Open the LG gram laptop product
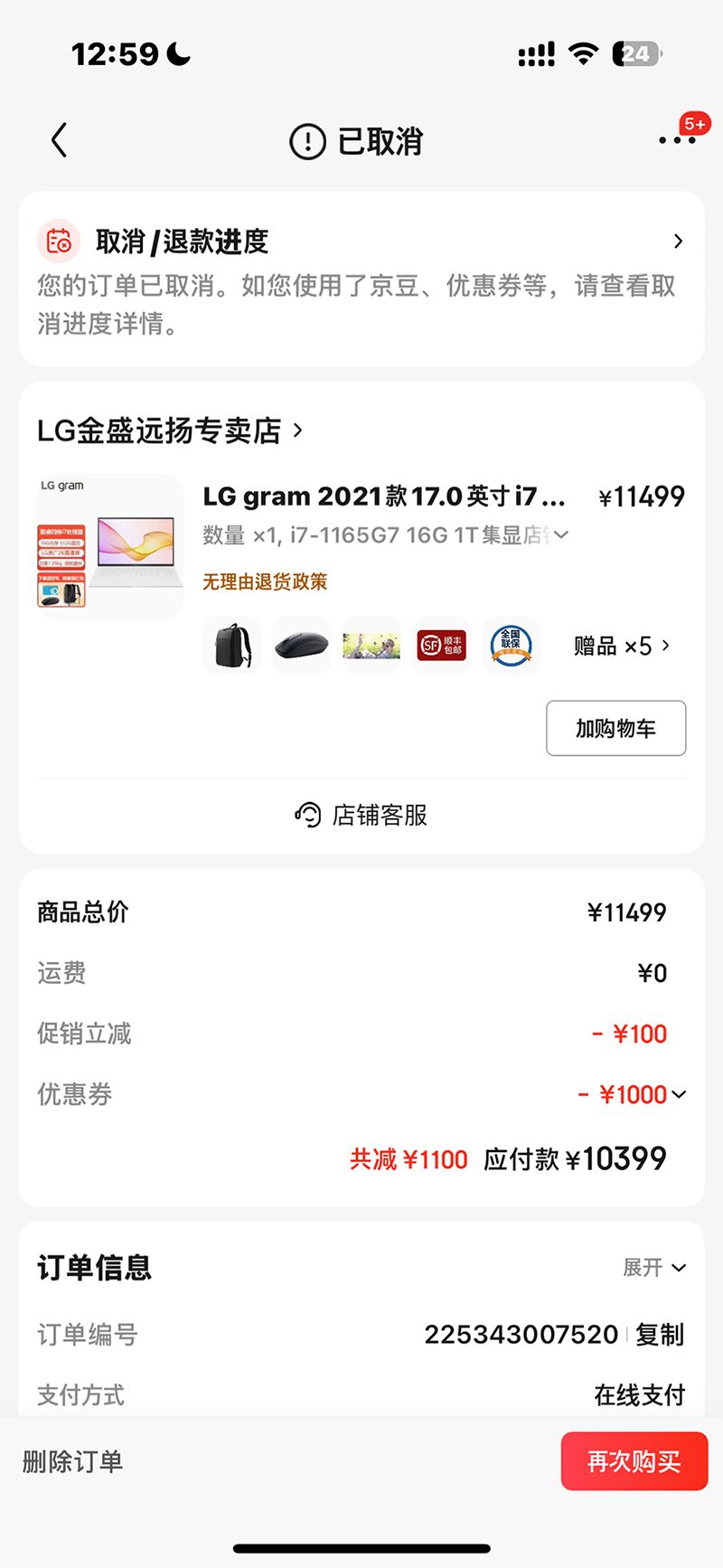Viewport: 723px width, 1568px height. click(383, 496)
